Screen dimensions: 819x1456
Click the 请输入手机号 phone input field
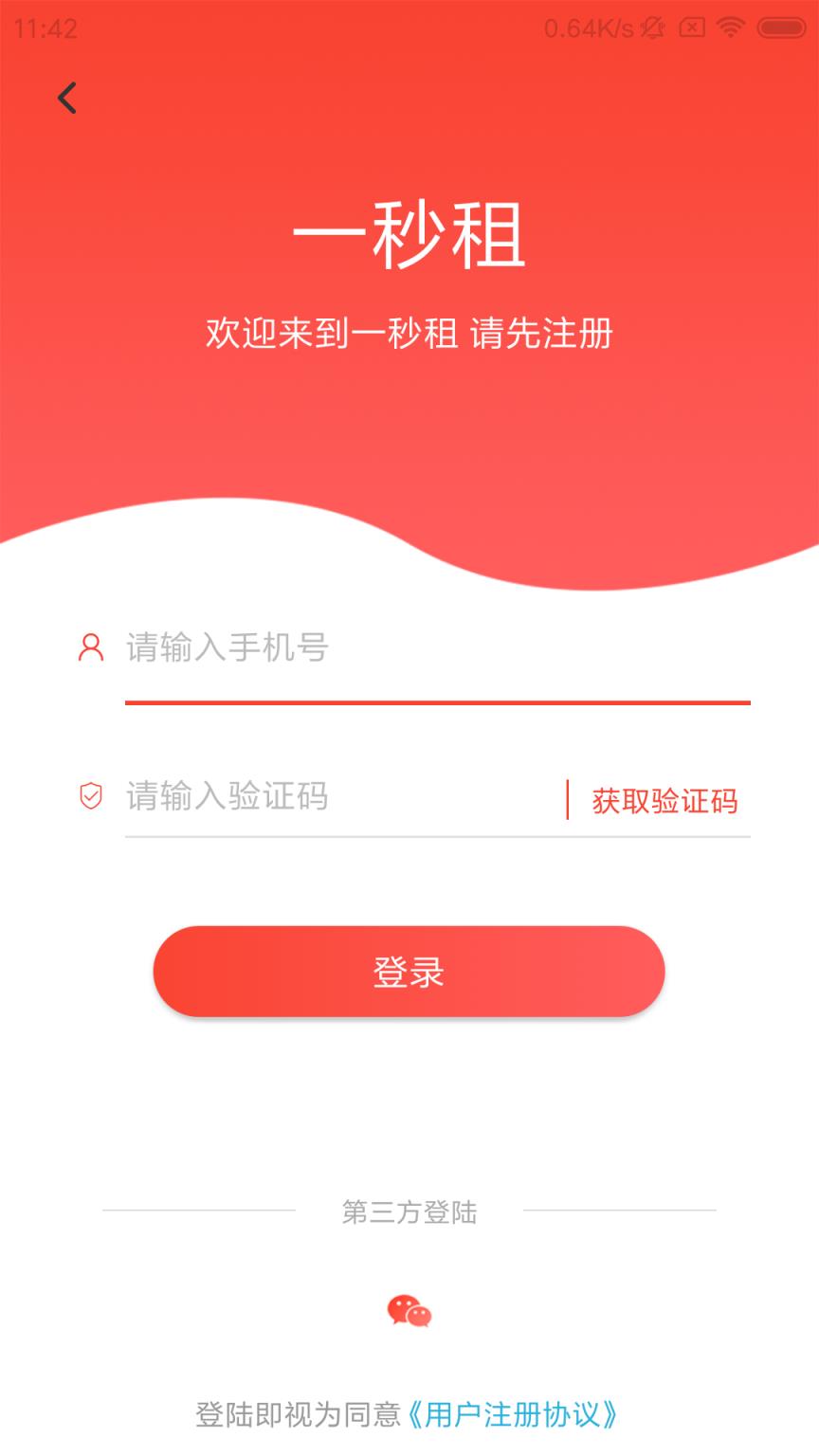284,648
